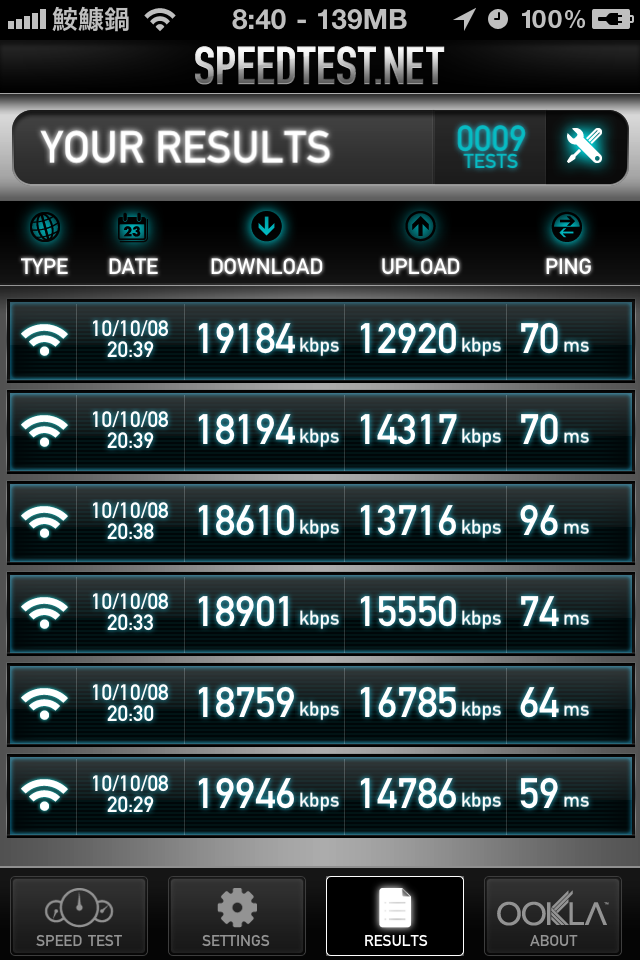Viewport: 640px width, 960px height.
Task: Sort results by Type column
Action: click(45, 245)
